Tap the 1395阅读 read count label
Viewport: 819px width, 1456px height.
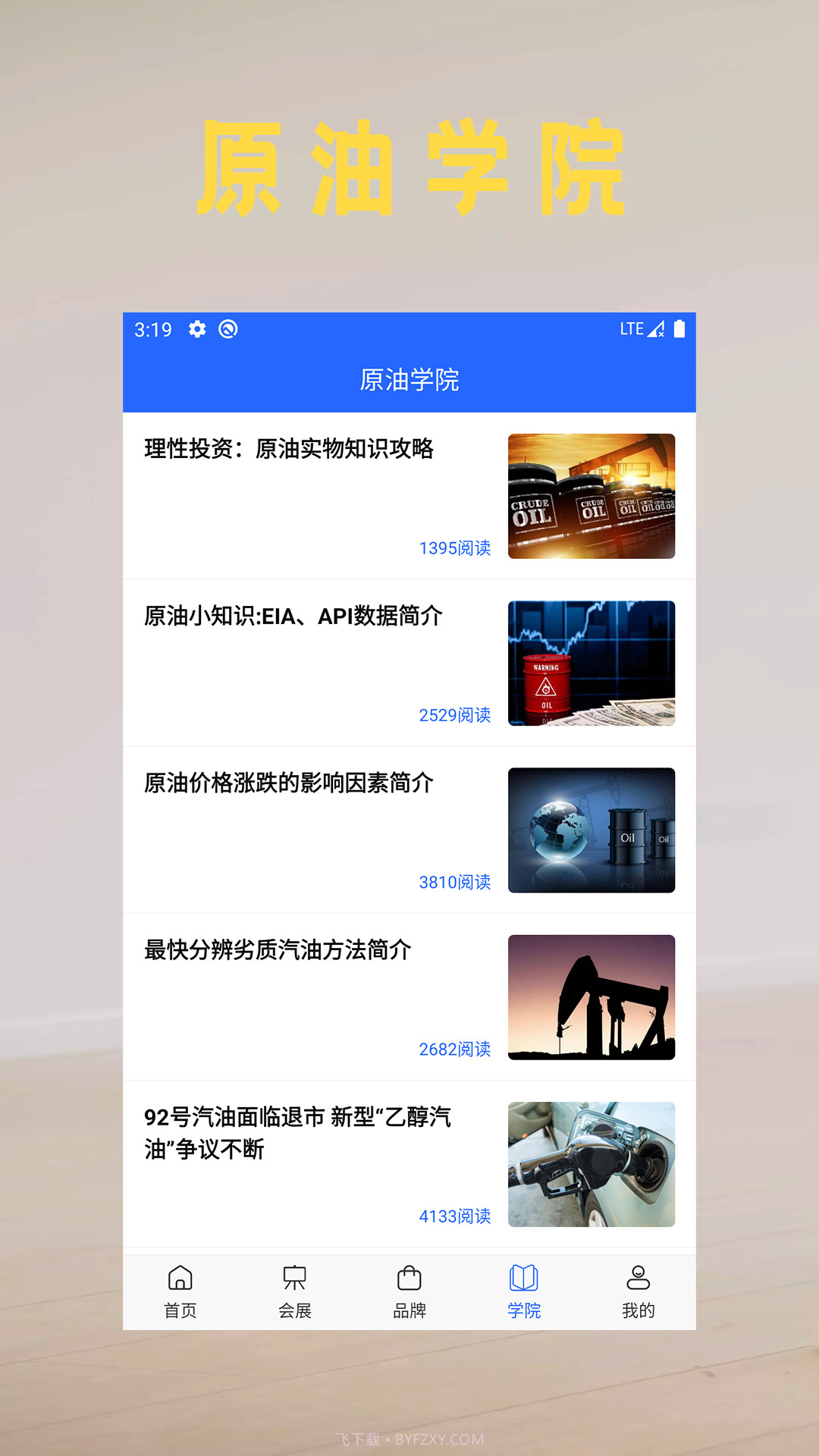click(x=454, y=548)
